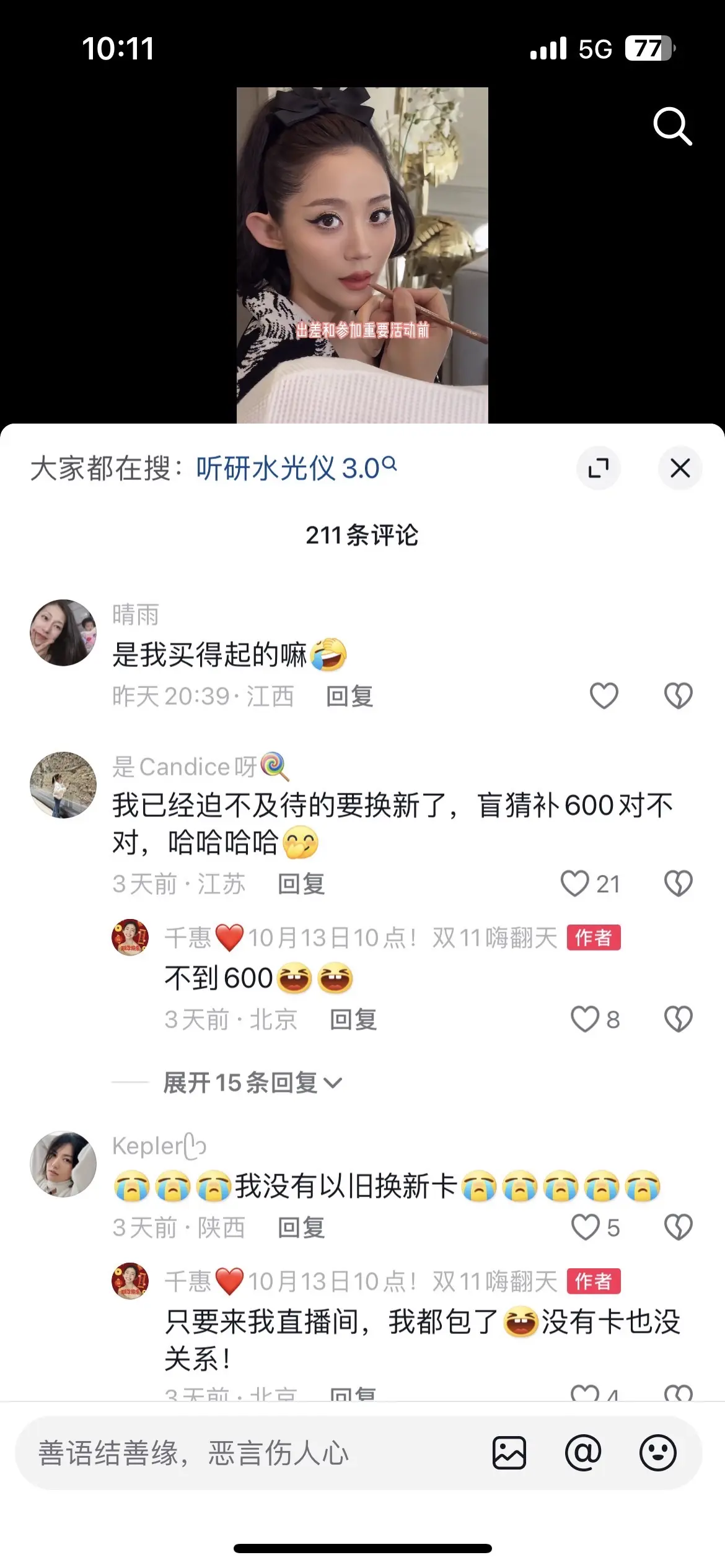Expand the comments panel to full screen
The image size is (725, 1568).
pos(598,468)
